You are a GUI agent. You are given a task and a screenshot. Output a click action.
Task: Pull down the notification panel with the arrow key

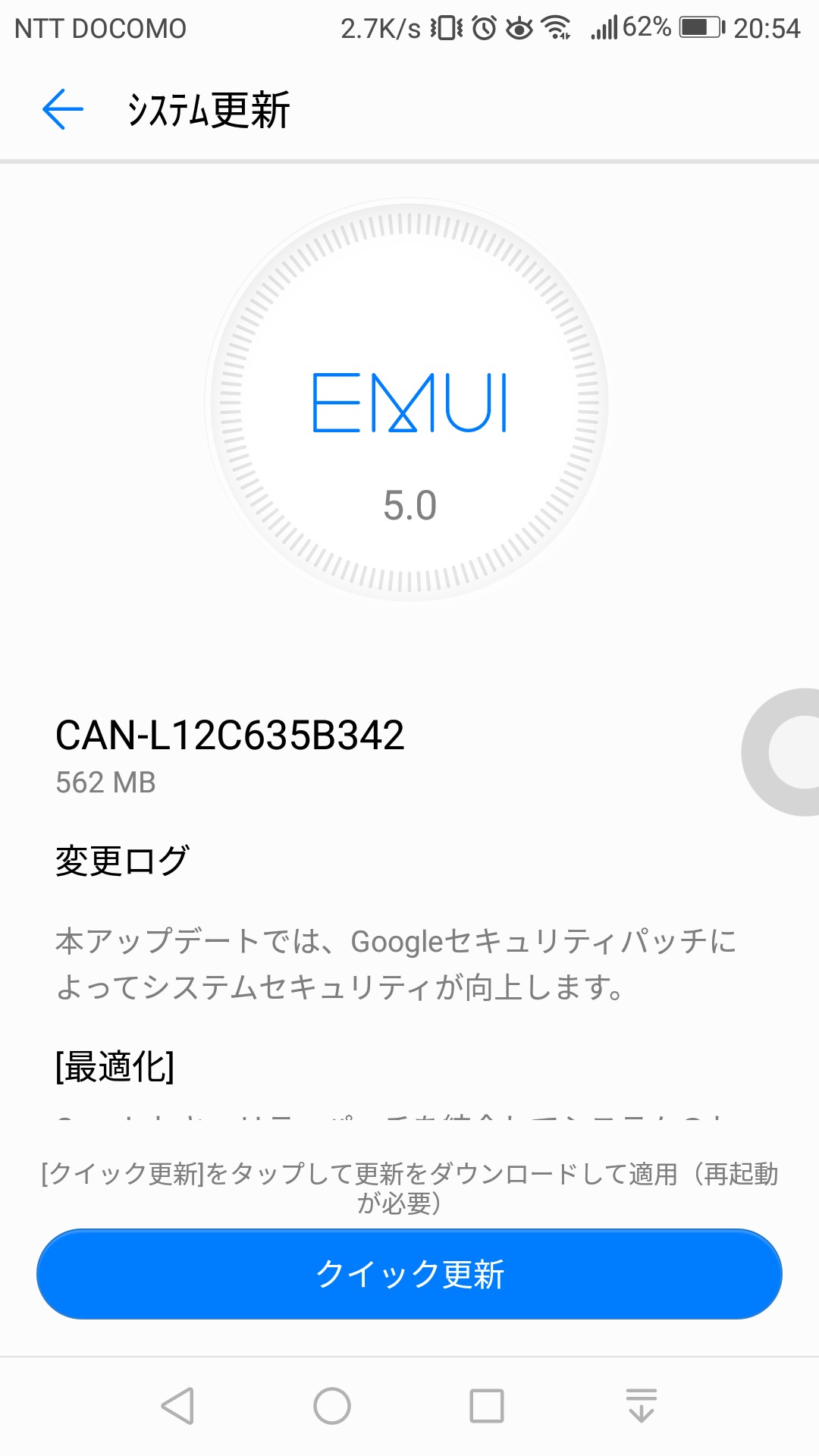pos(642,1406)
